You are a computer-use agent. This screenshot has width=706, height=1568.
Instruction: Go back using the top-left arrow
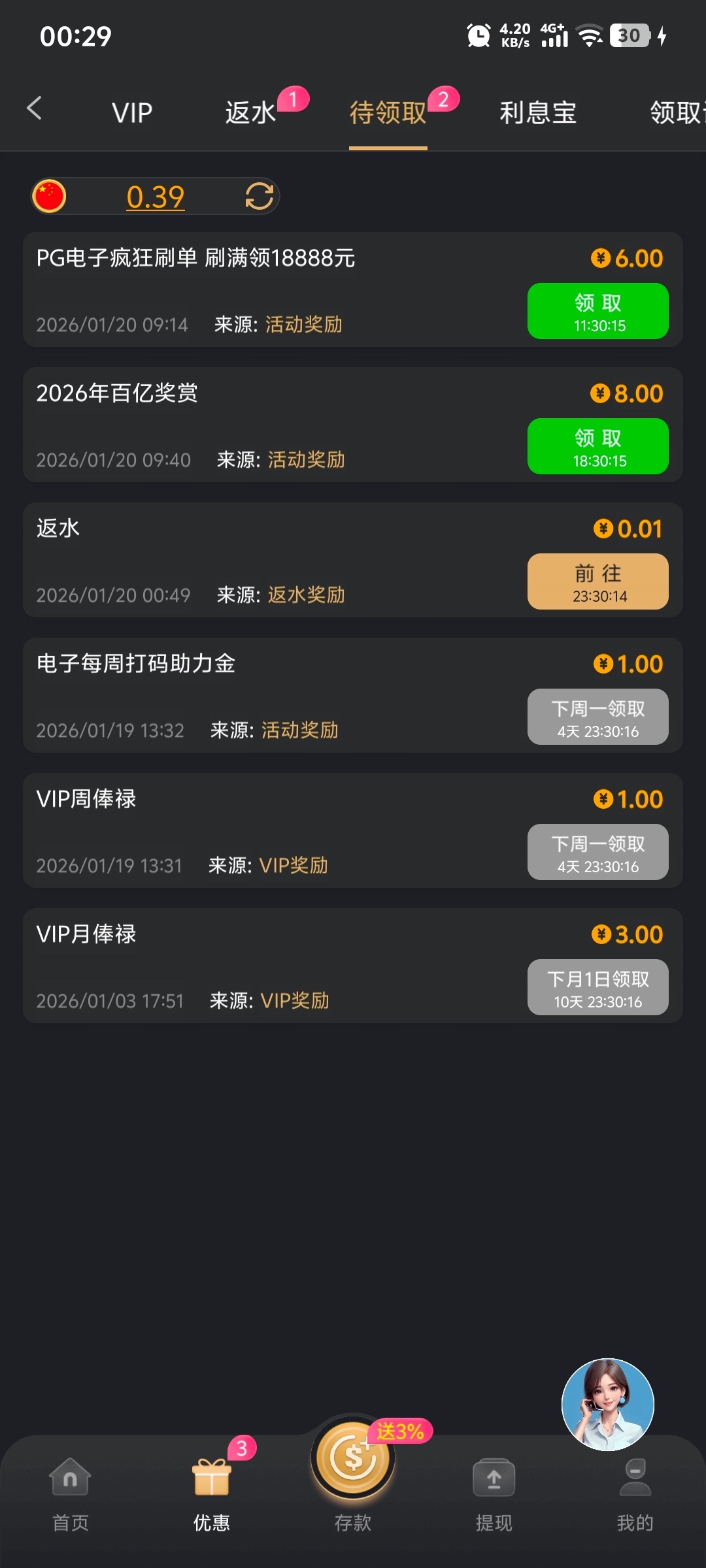point(35,109)
